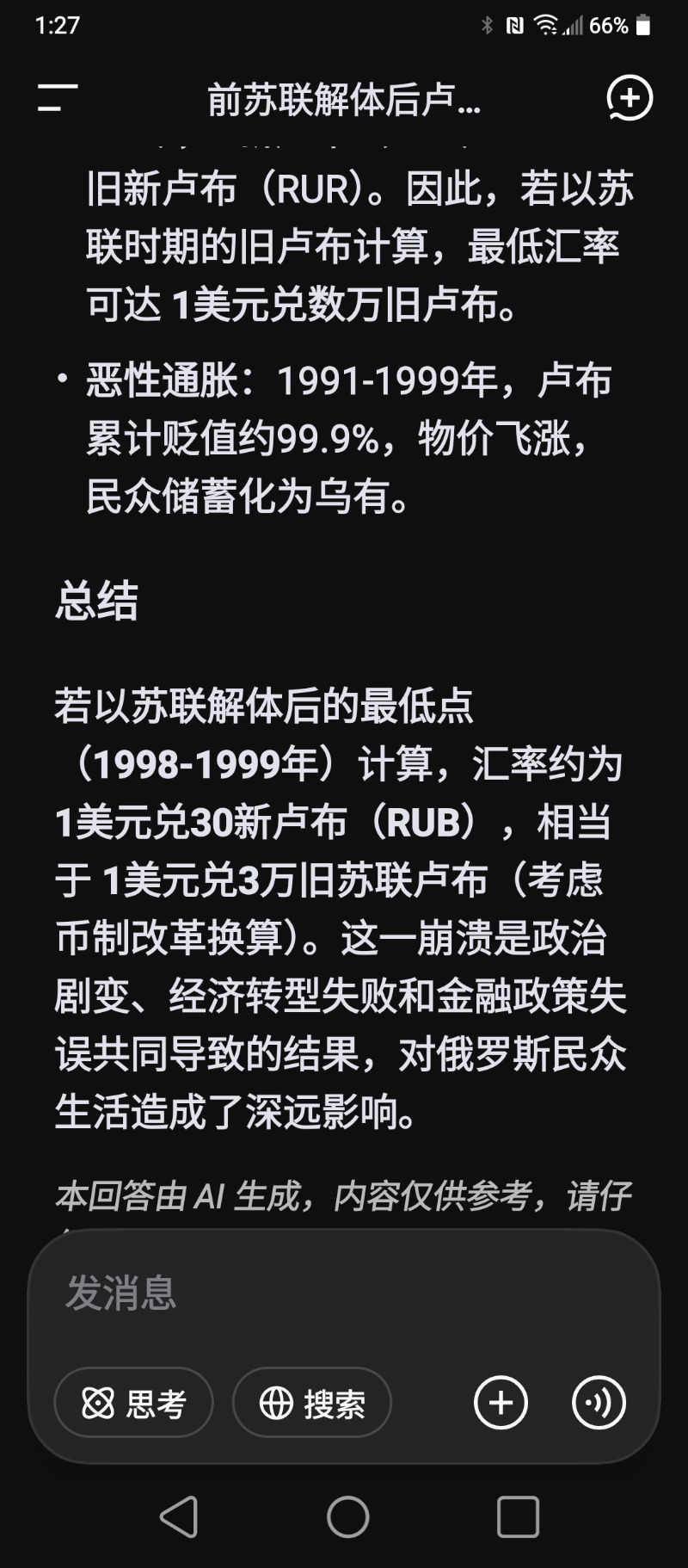Enable the 思考 deep thinking mode
The image size is (688, 1568).
(x=133, y=1404)
